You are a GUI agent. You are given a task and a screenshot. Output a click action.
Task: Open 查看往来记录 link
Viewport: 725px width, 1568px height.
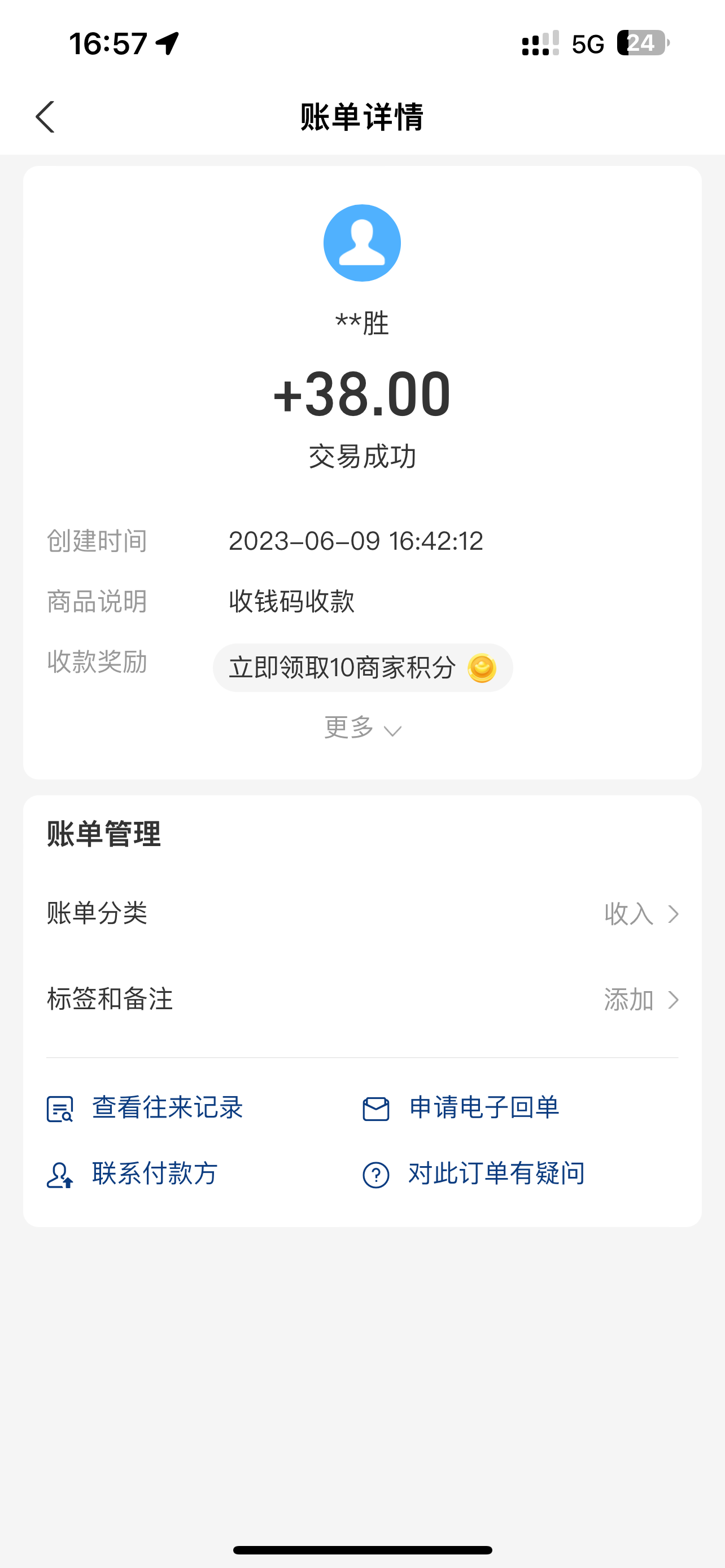[x=146, y=1108]
